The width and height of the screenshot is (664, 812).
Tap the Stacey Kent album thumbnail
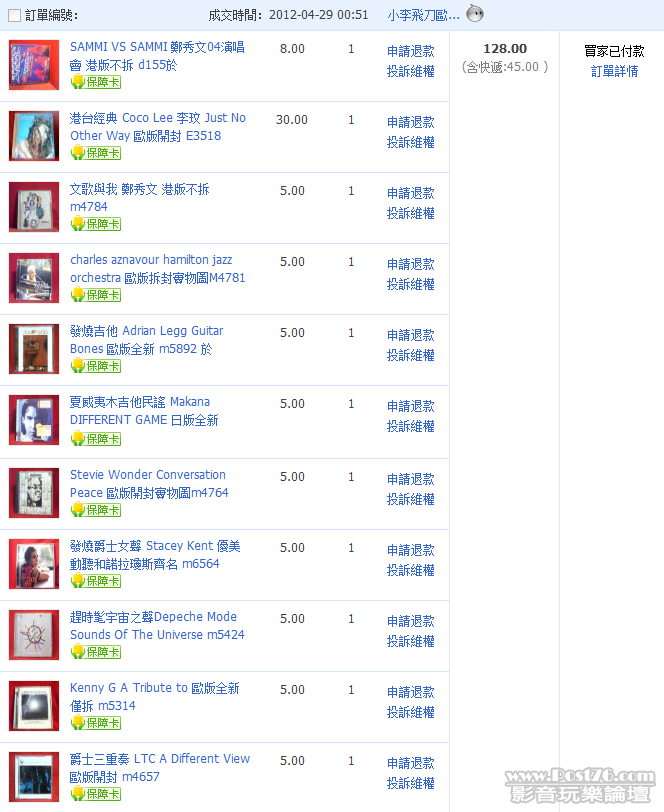(x=34, y=565)
